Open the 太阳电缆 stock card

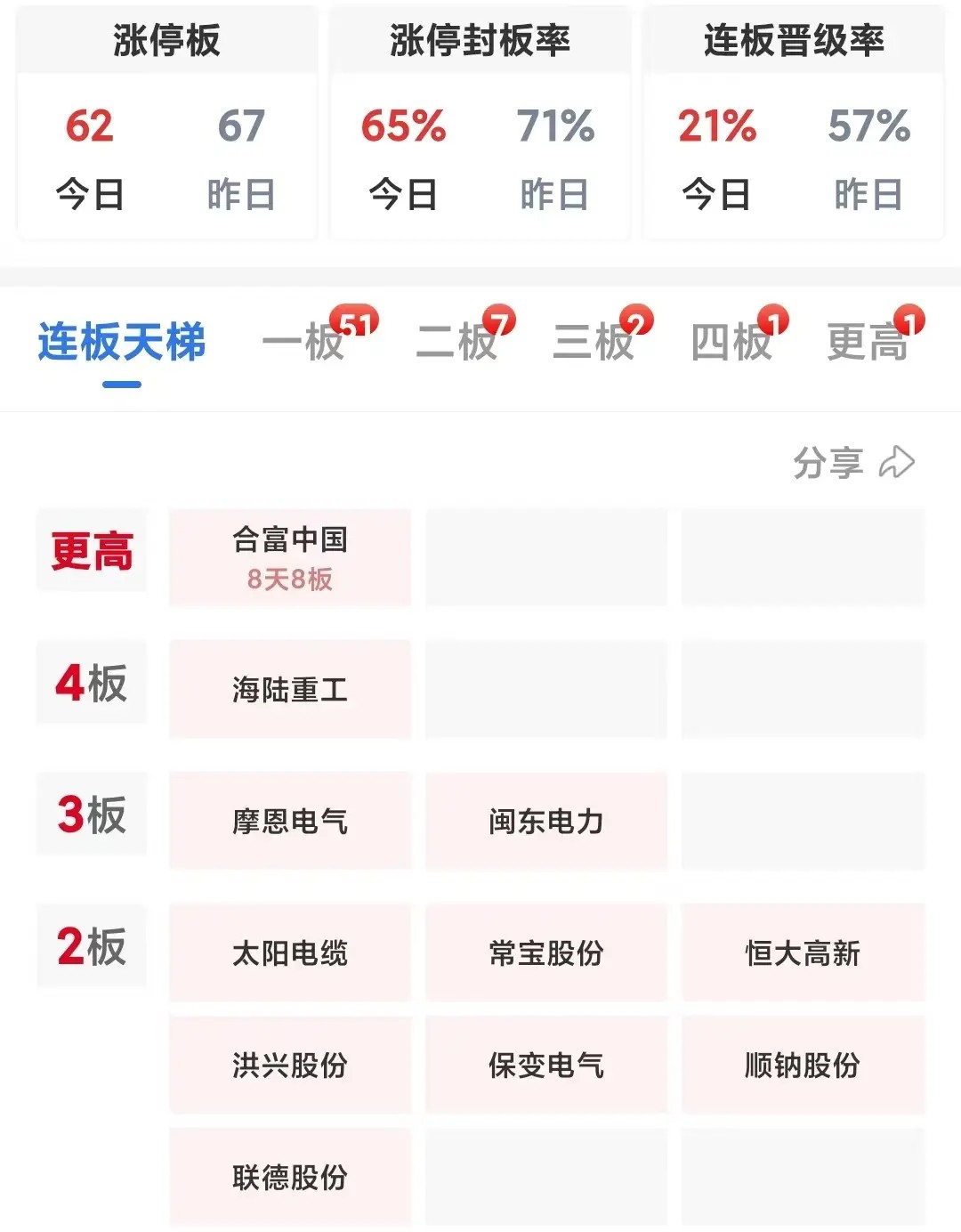[290, 953]
